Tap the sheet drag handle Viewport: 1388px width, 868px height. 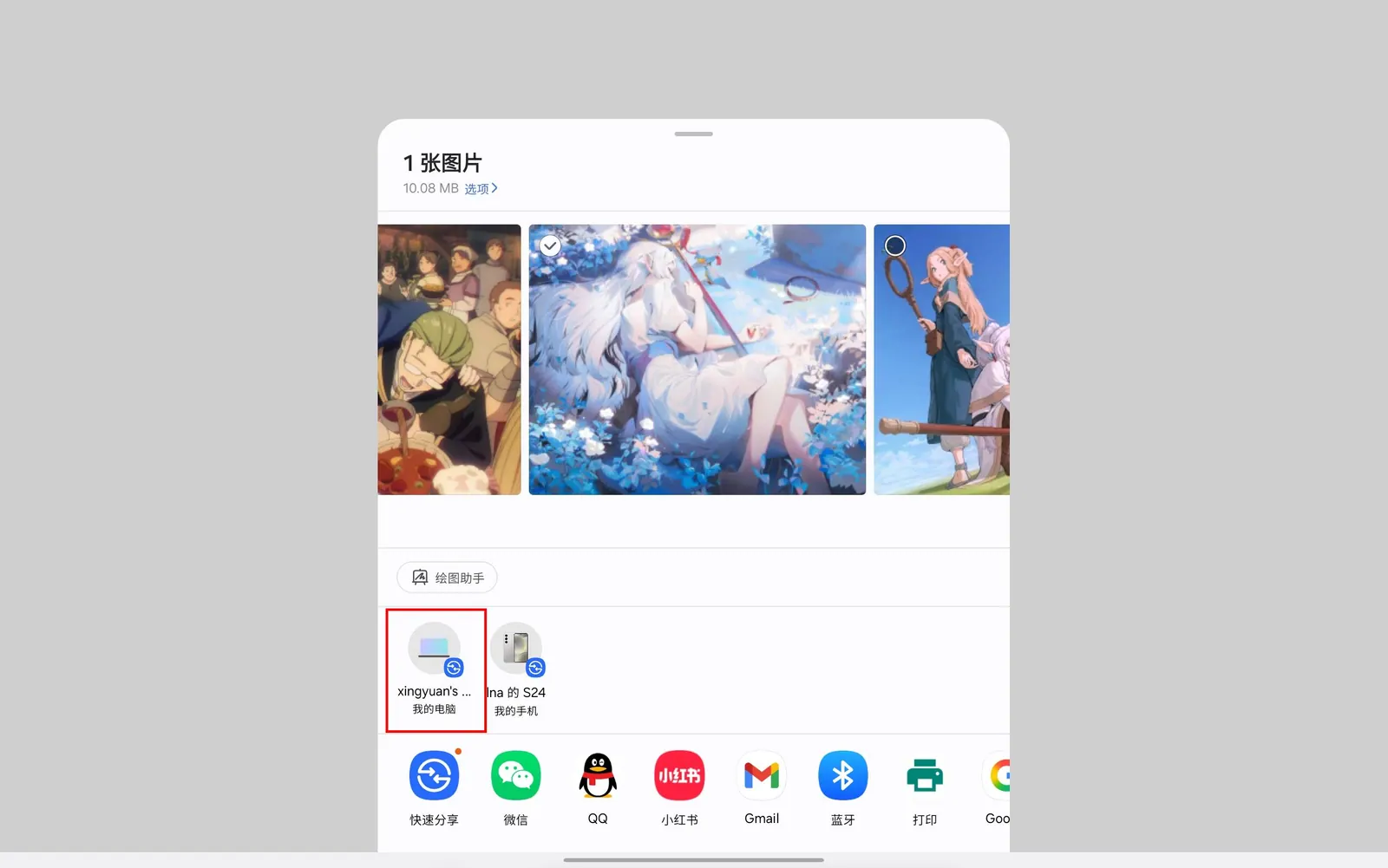pos(693,134)
